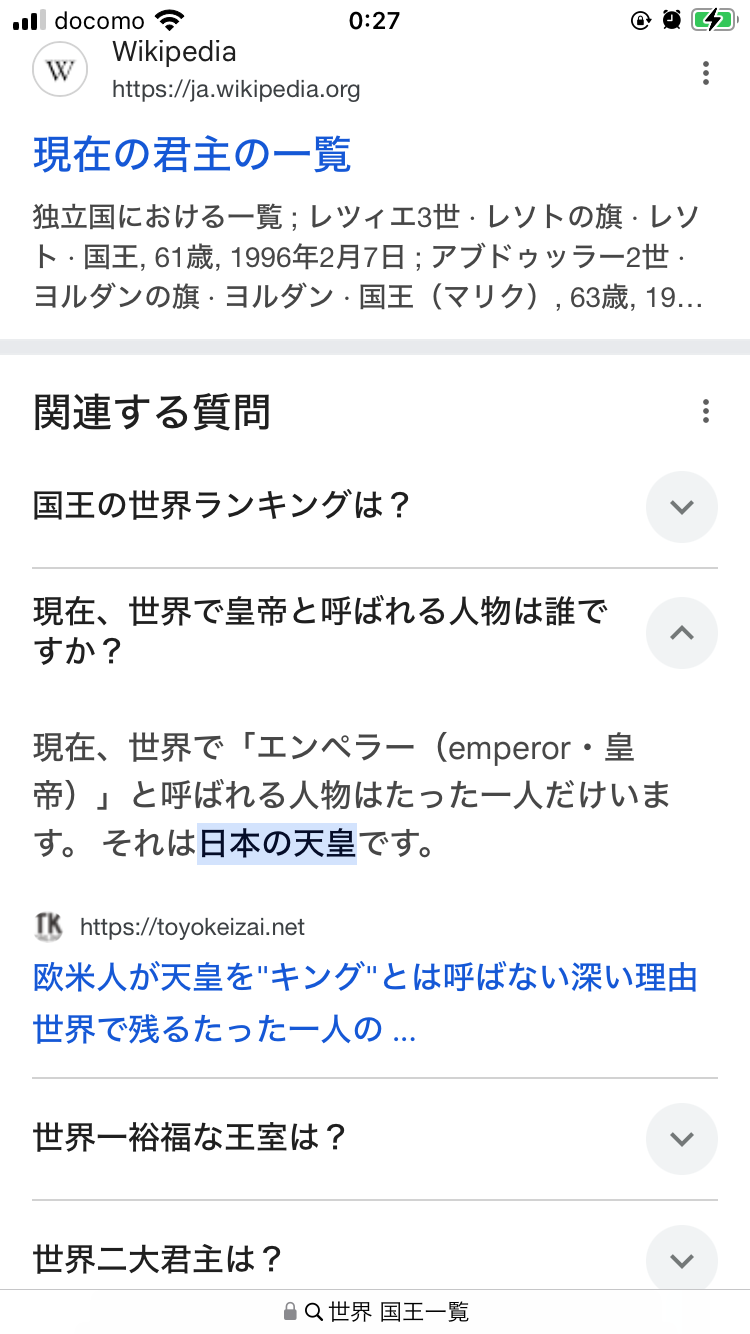Collapse the question 現在、世界で皇帝と呼ばれる人物は誰ですか？
This screenshot has height=1334, width=750.
click(x=681, y=632)
